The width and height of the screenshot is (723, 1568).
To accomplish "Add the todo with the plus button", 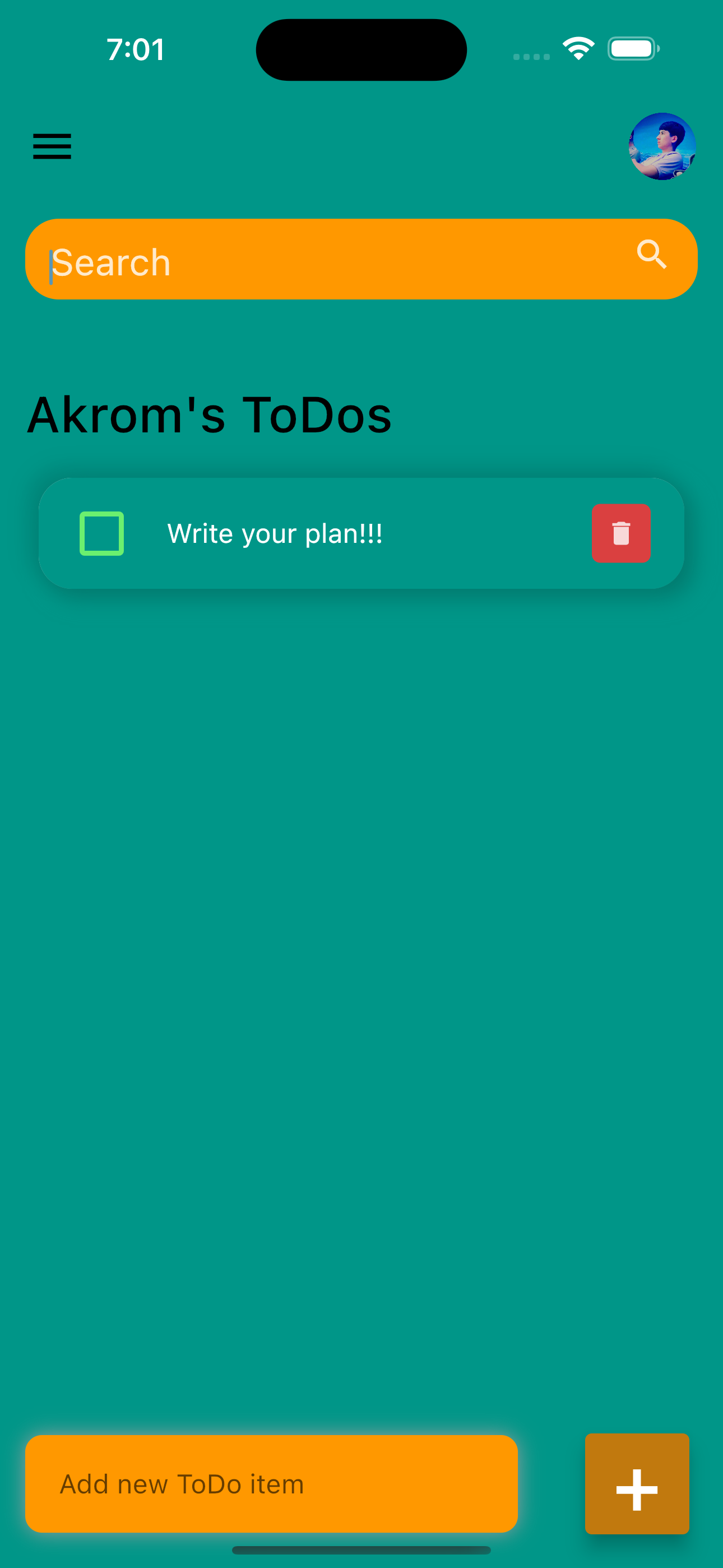I will pos(637,1483).
